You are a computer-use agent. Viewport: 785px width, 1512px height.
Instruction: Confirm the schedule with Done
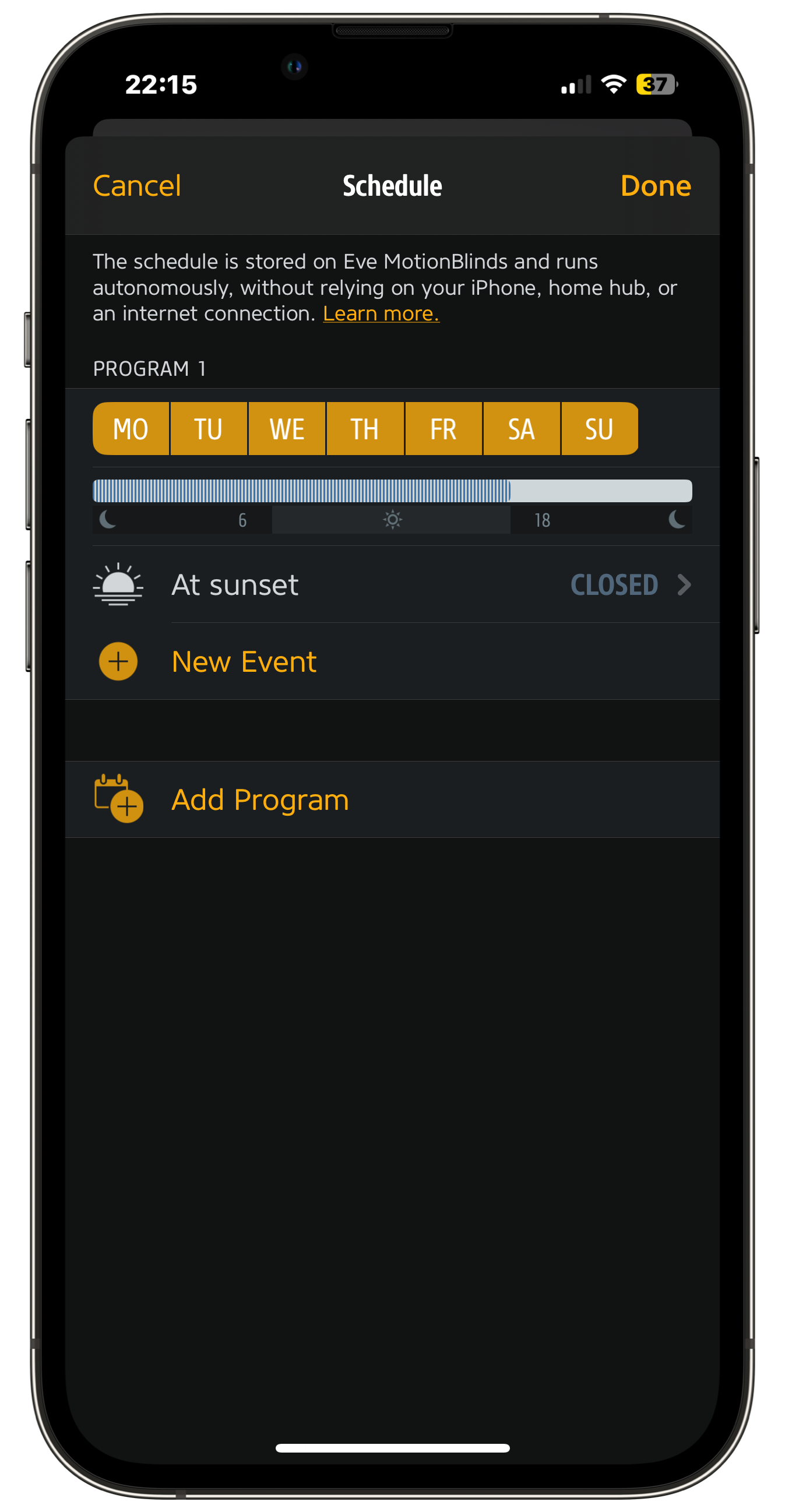coord(655,186)
